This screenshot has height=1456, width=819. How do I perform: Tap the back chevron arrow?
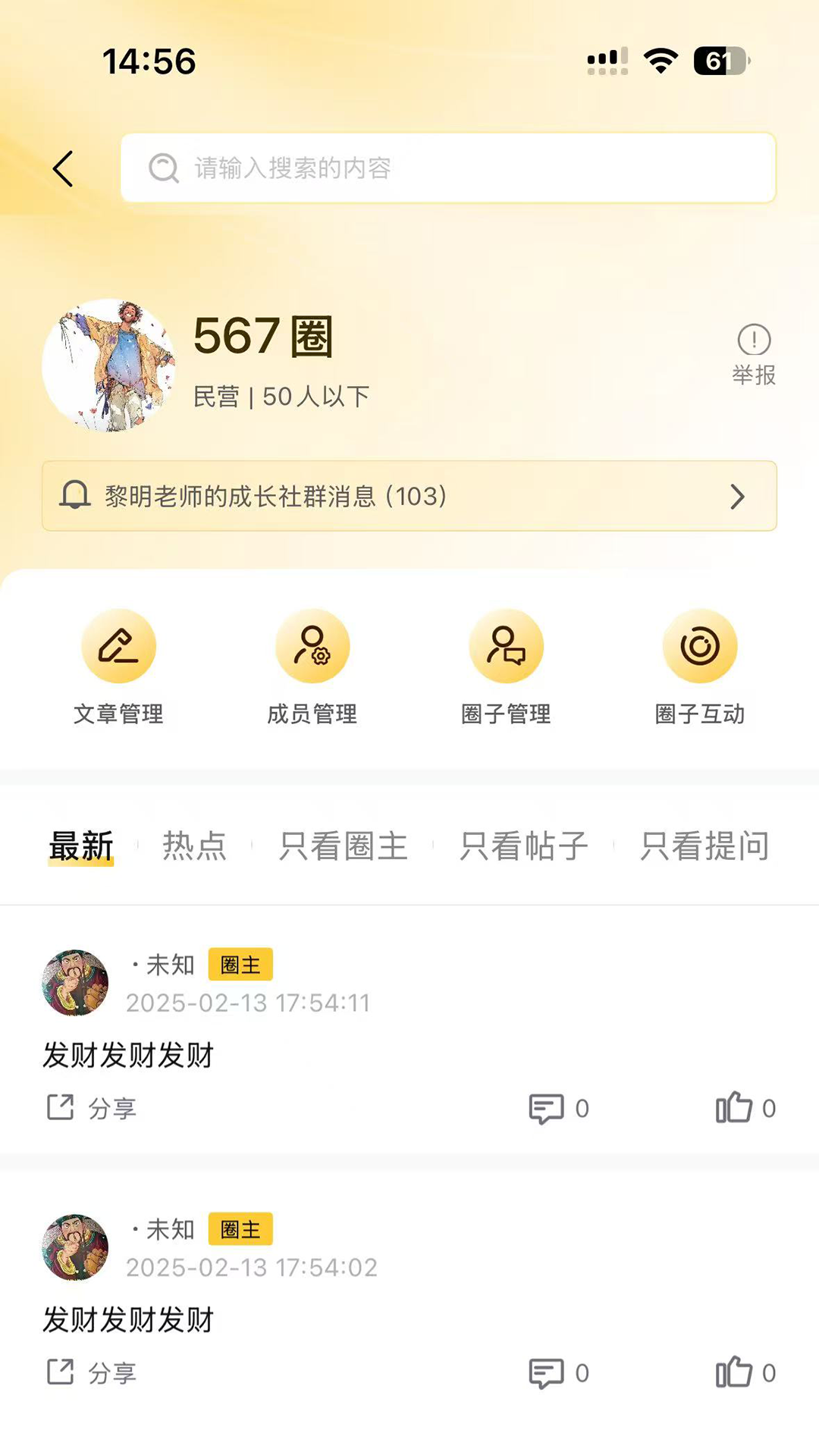(64, 168)
